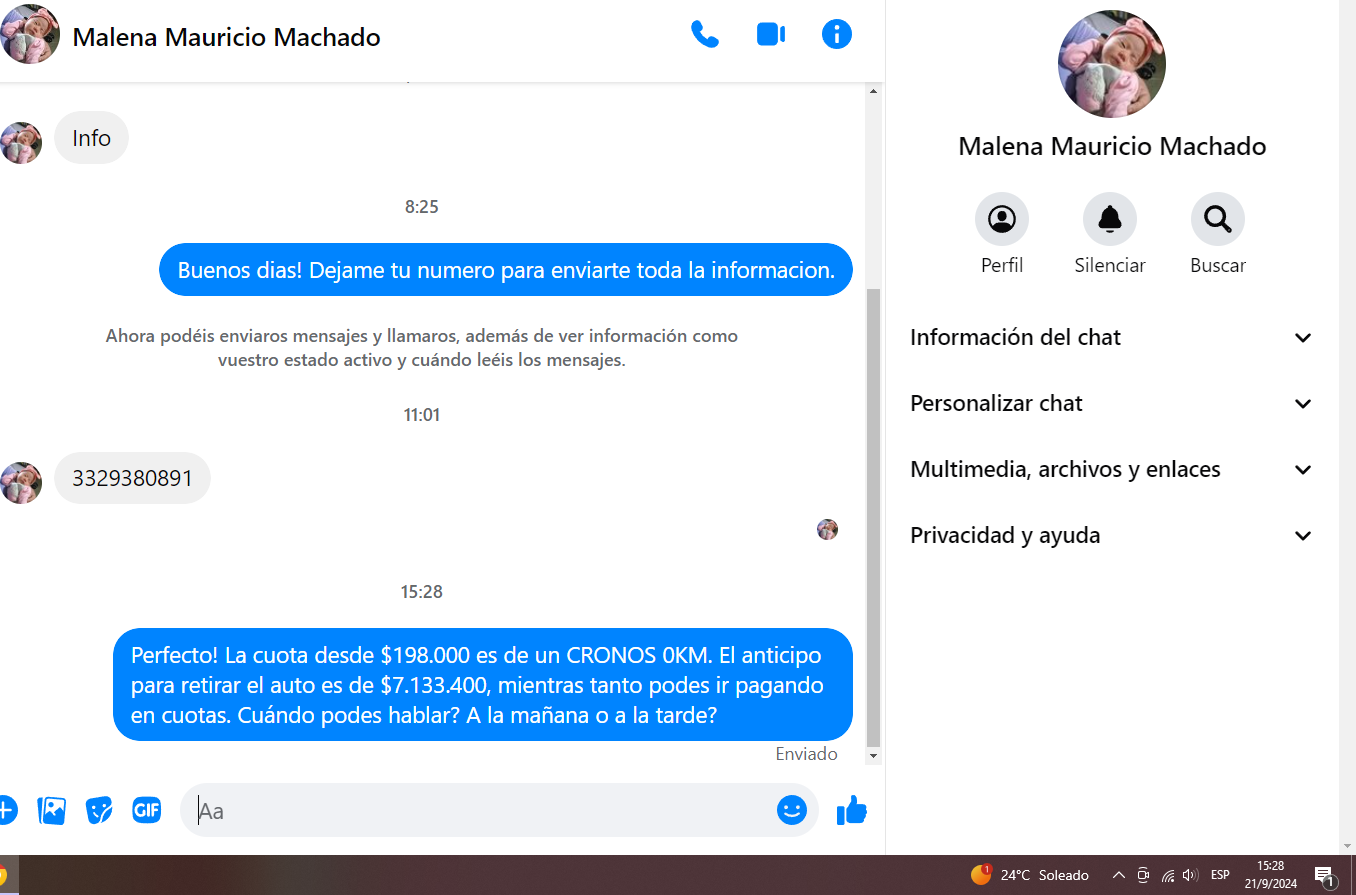Expand Personalizar chat section

pyautogui.click(x=1110, y=404)
